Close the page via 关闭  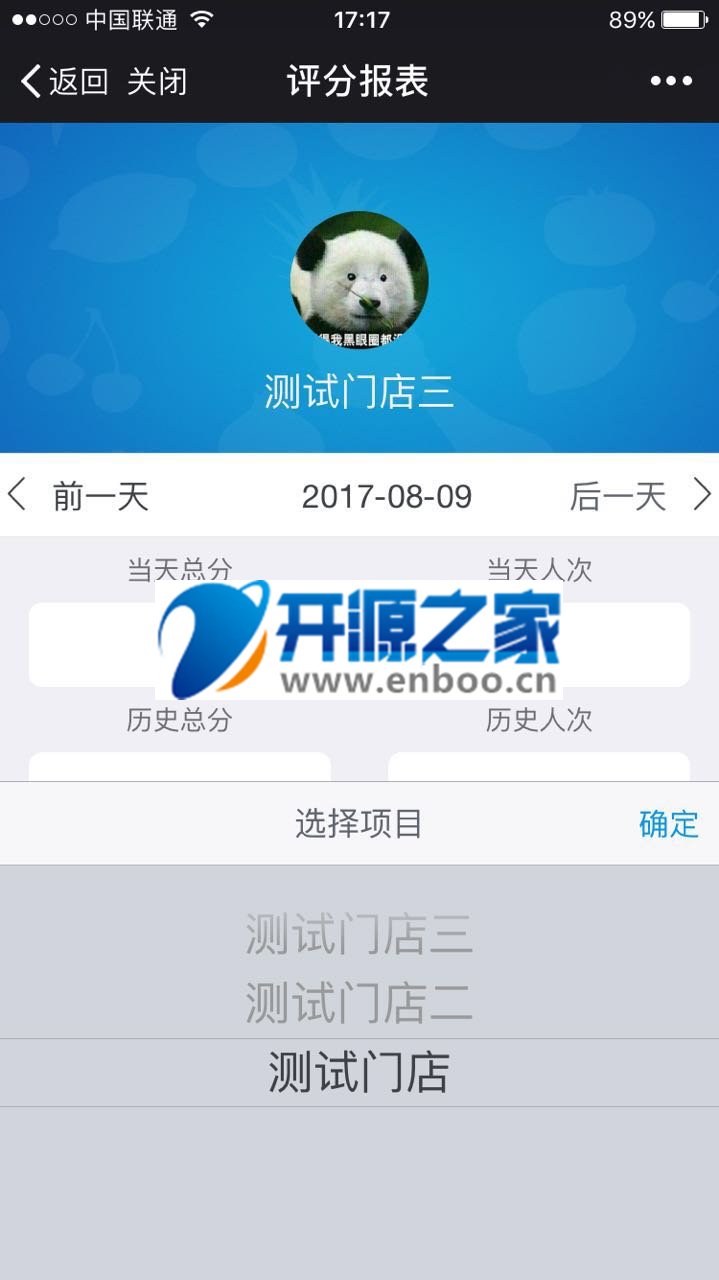157,81
